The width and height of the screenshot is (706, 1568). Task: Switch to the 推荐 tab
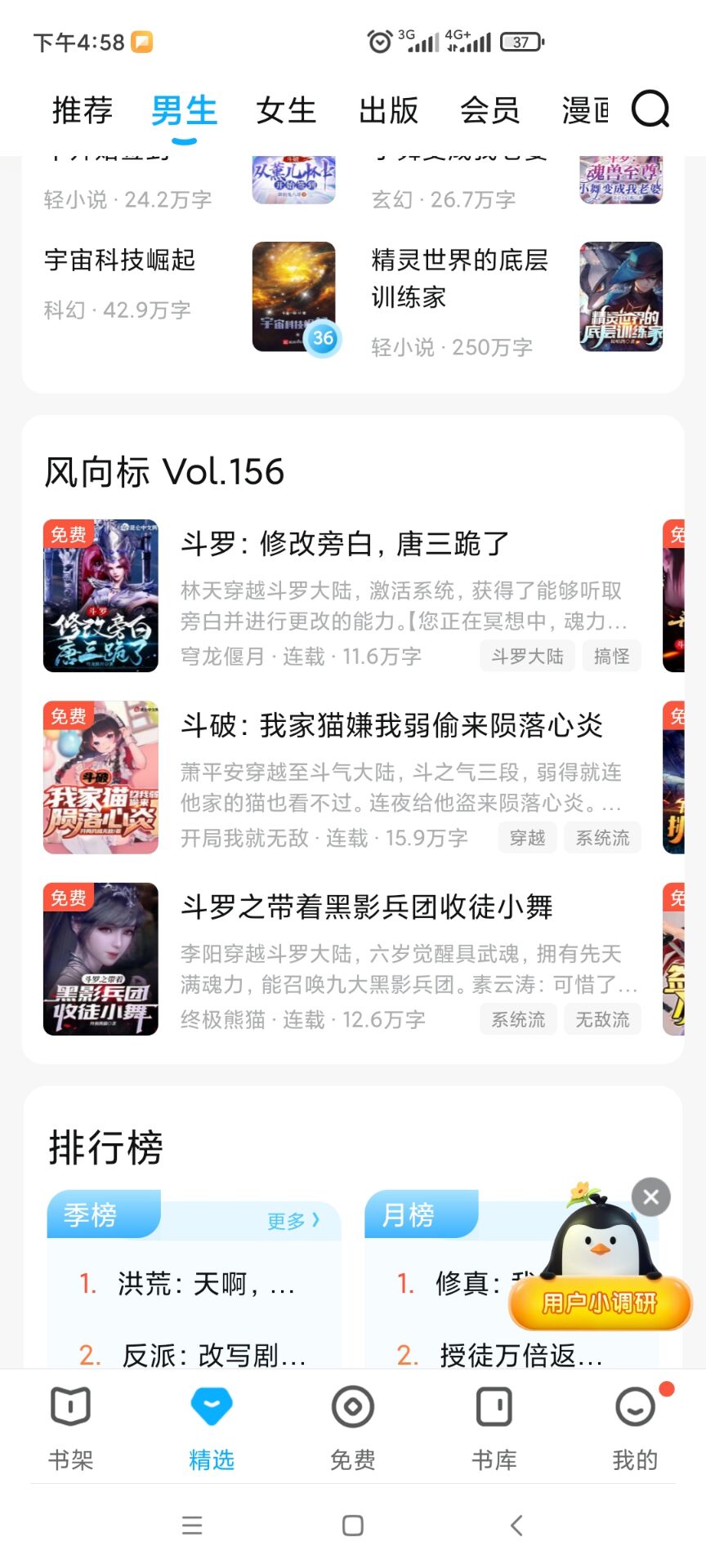click(x=83, y=110)
